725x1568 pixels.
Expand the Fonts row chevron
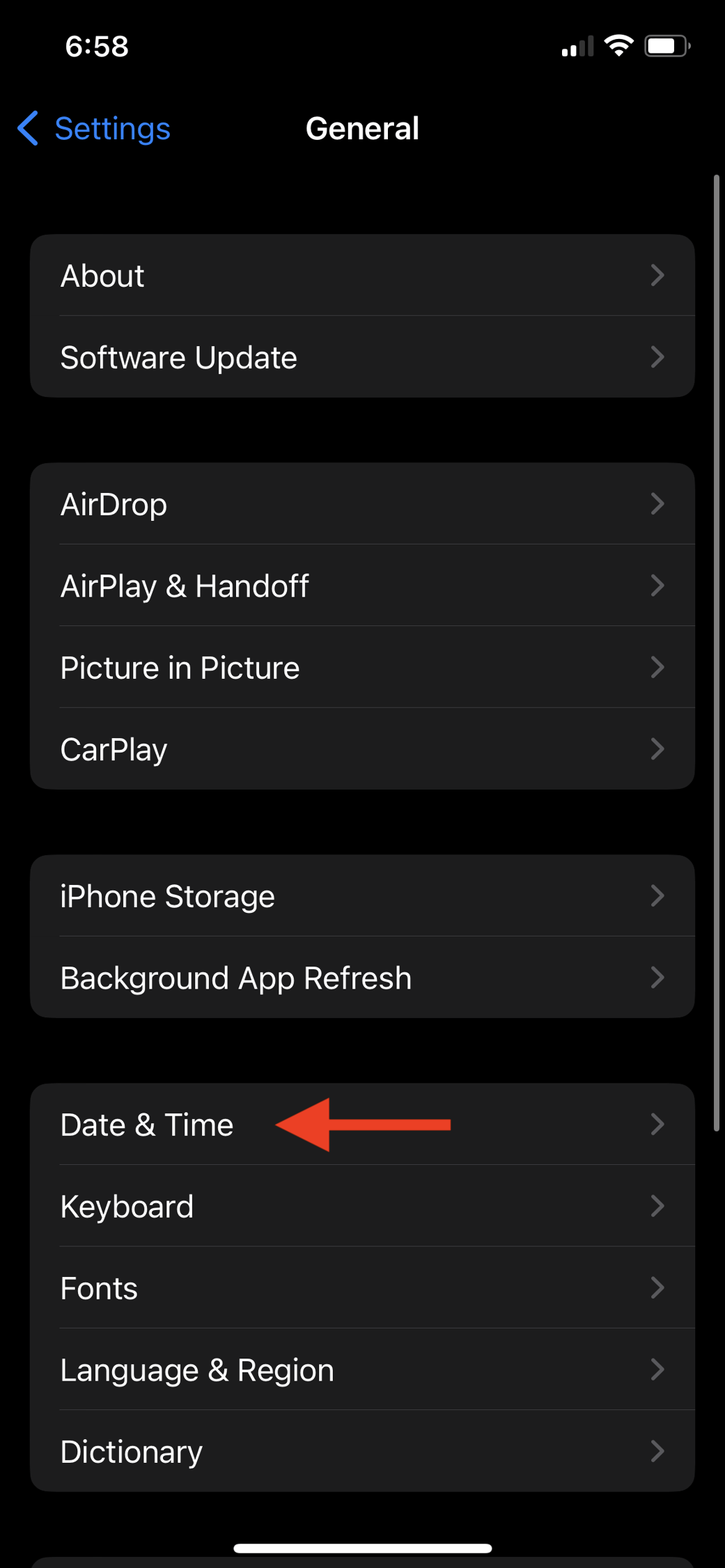coord(657,1287)
